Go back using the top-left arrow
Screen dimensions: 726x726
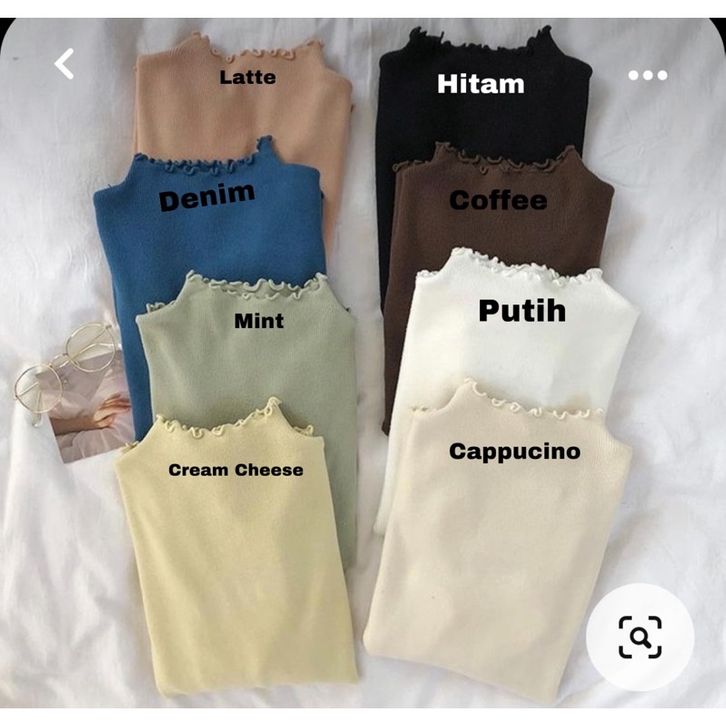tap(64, 64)
